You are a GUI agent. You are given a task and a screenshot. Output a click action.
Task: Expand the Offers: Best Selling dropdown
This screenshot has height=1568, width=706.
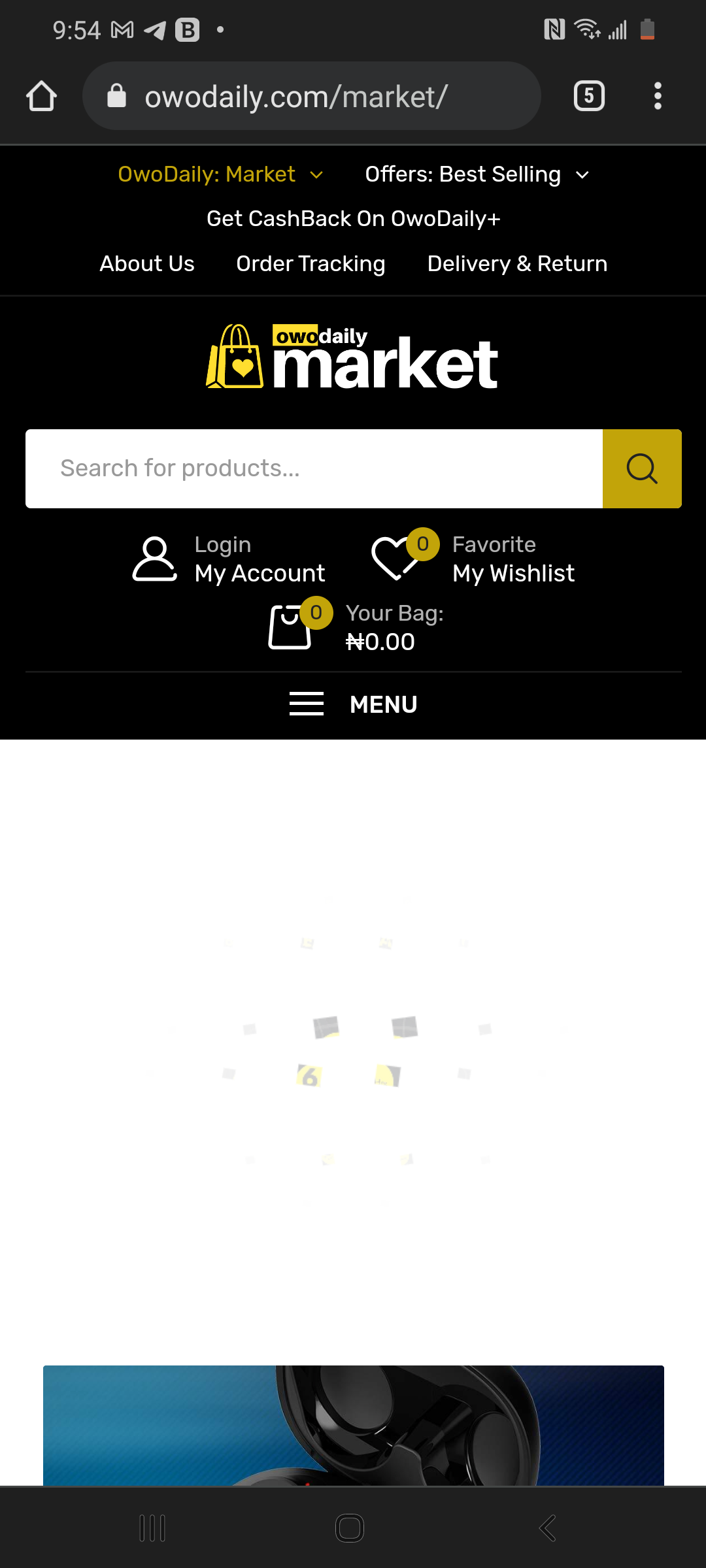click(477, 174)
